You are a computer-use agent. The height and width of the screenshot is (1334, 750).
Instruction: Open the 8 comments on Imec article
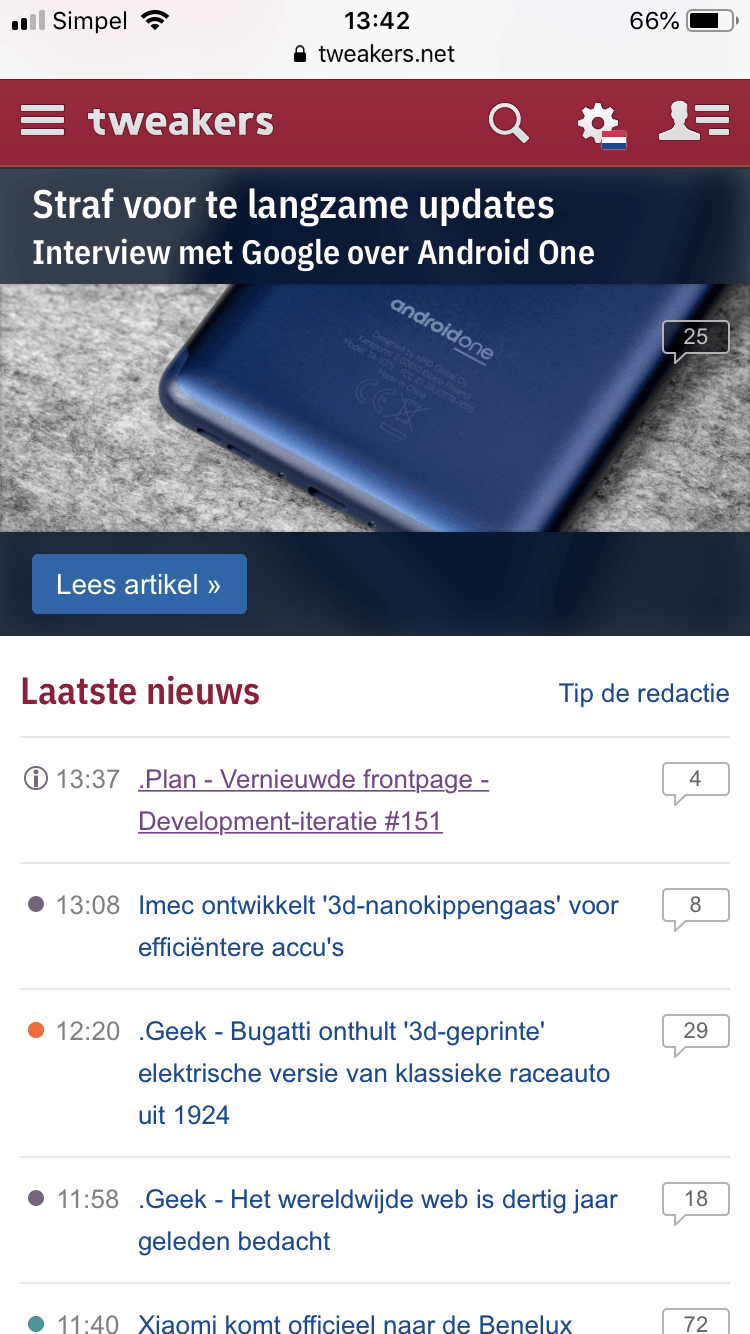[695, 906]
